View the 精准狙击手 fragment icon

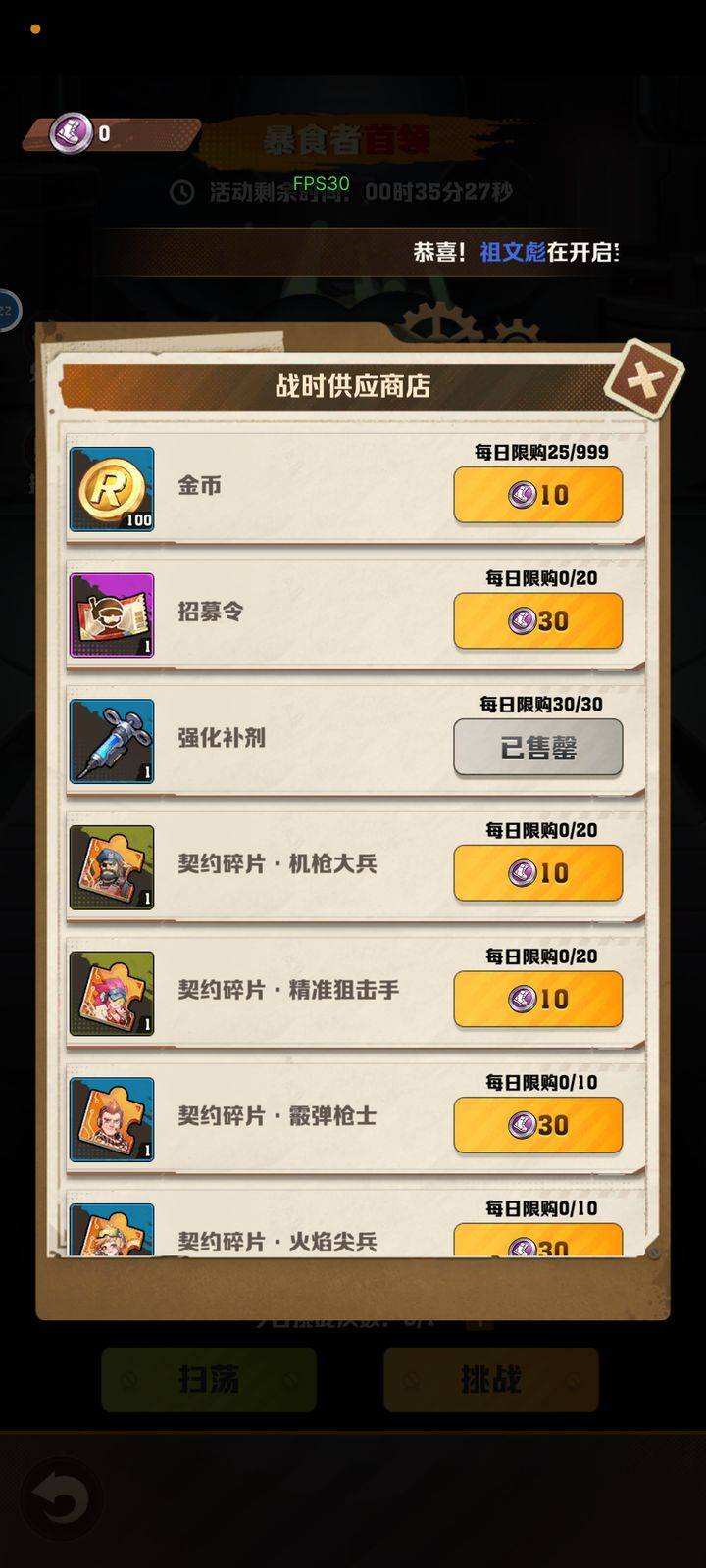point(112,994)
